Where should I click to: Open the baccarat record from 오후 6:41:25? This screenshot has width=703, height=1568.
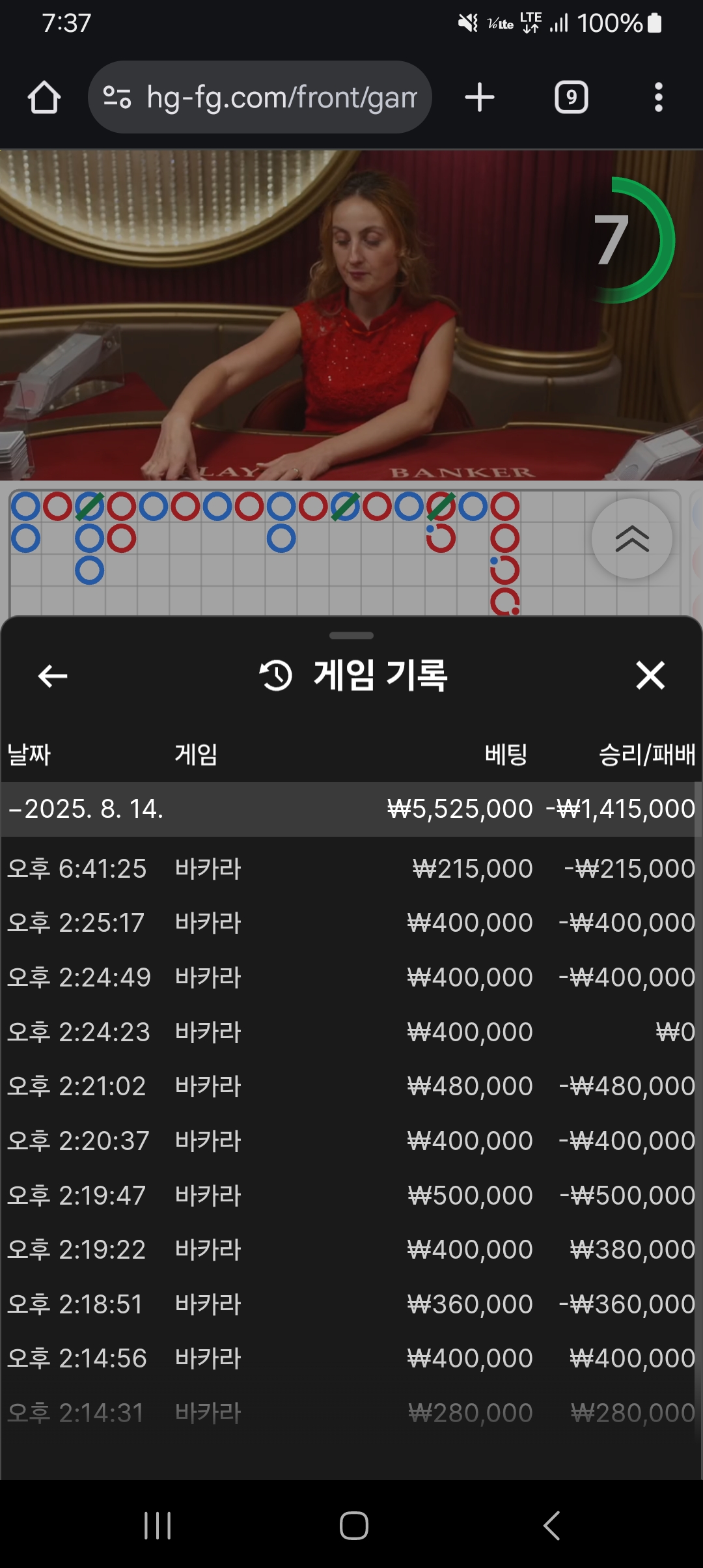point(351,869)
